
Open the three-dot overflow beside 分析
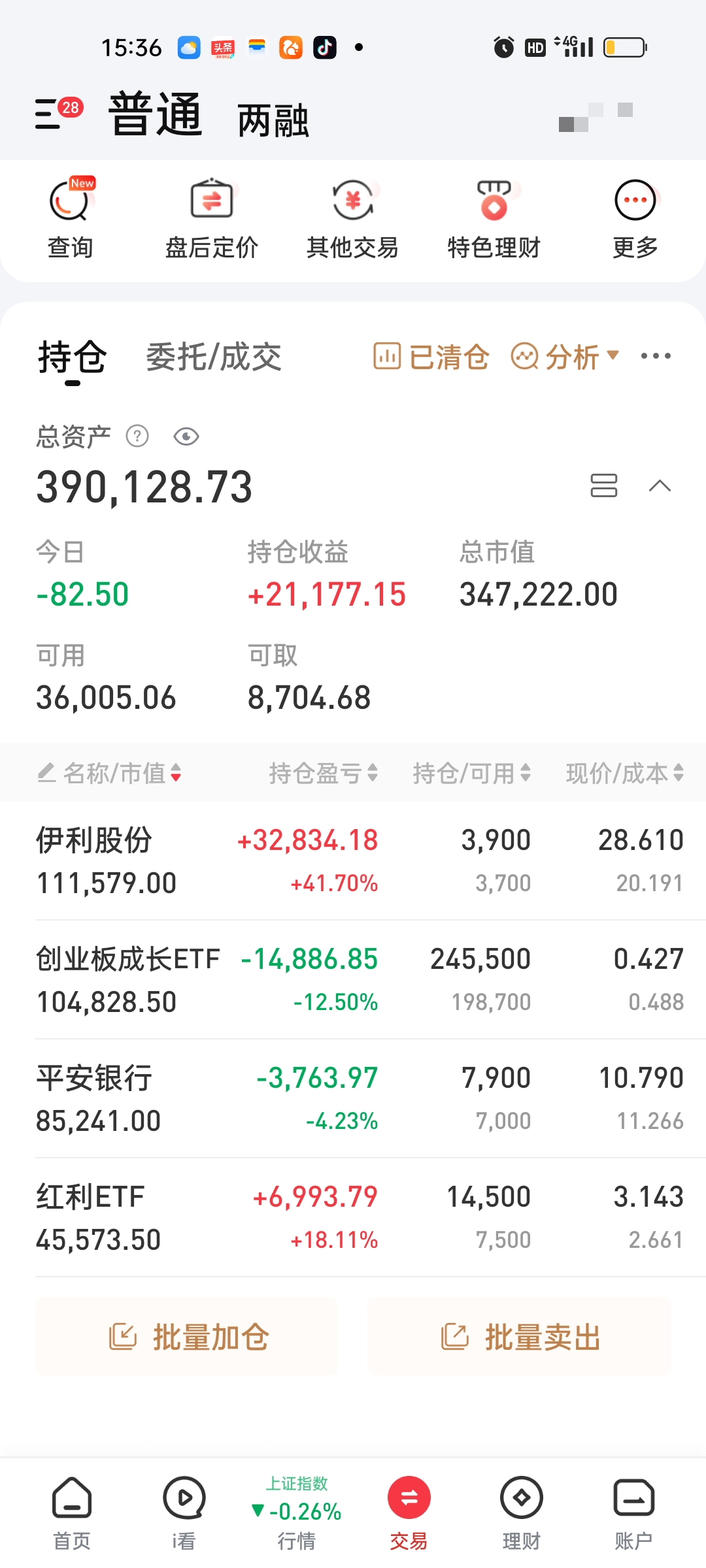[x=656, y=356]
